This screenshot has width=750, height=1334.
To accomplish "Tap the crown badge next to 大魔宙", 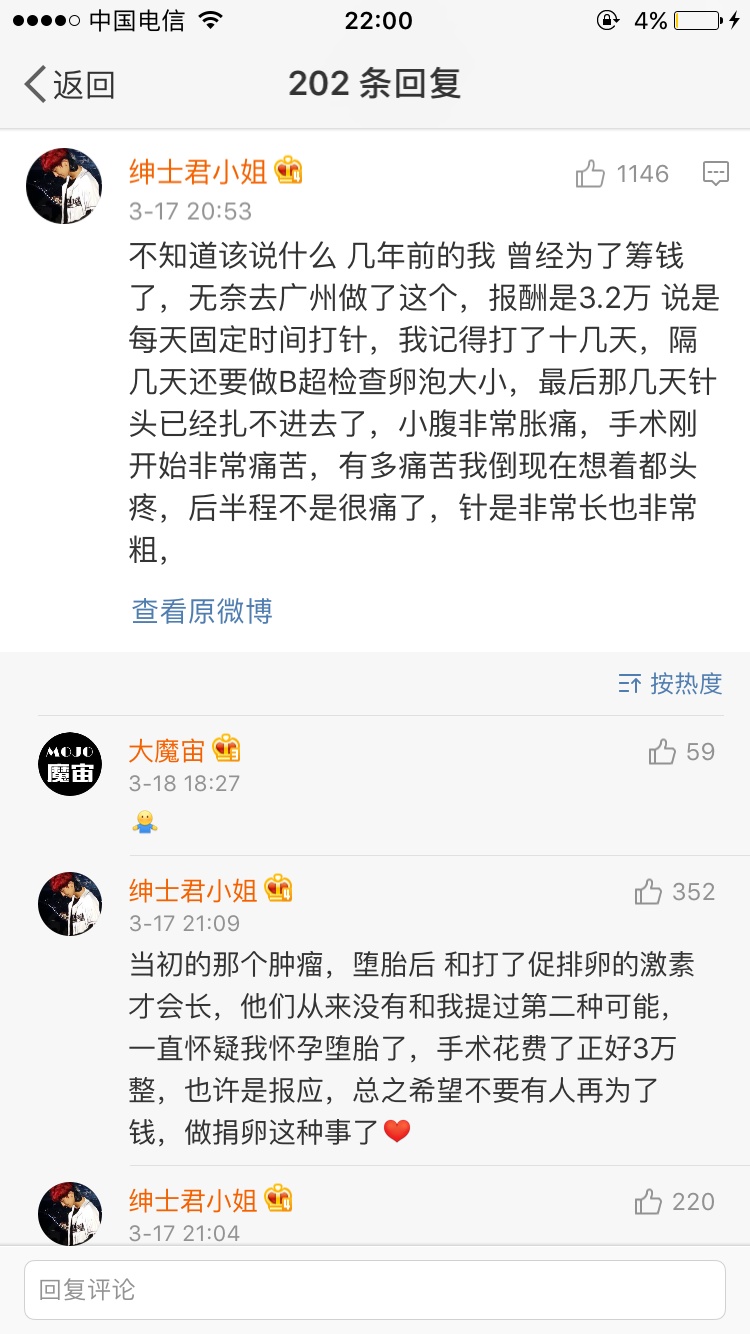I will pos(227,749).
